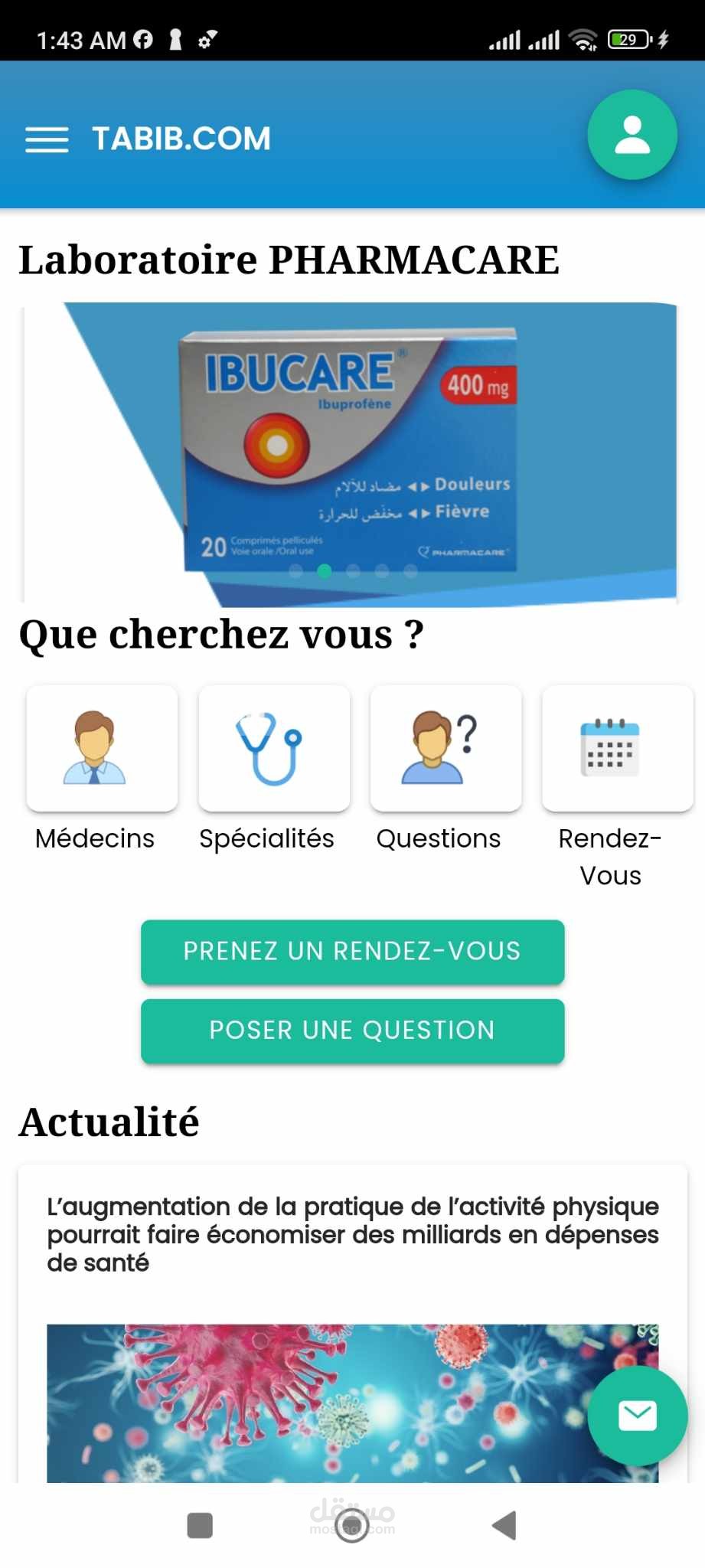Tap the Prenez un rendez-vous button
Screen dimensions: 705x1568
pos(352,952)
